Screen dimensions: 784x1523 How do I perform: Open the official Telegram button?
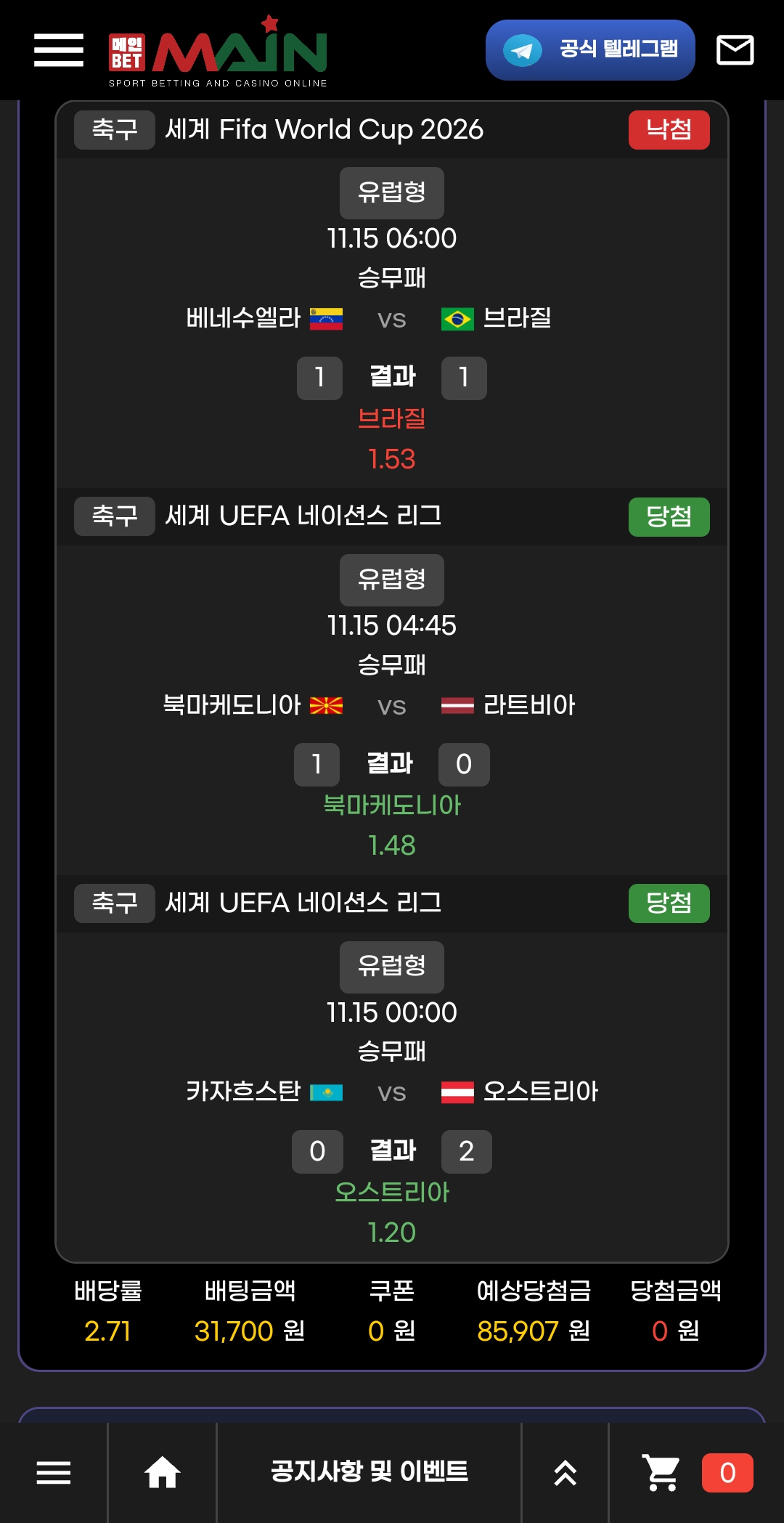coord(590,50)
